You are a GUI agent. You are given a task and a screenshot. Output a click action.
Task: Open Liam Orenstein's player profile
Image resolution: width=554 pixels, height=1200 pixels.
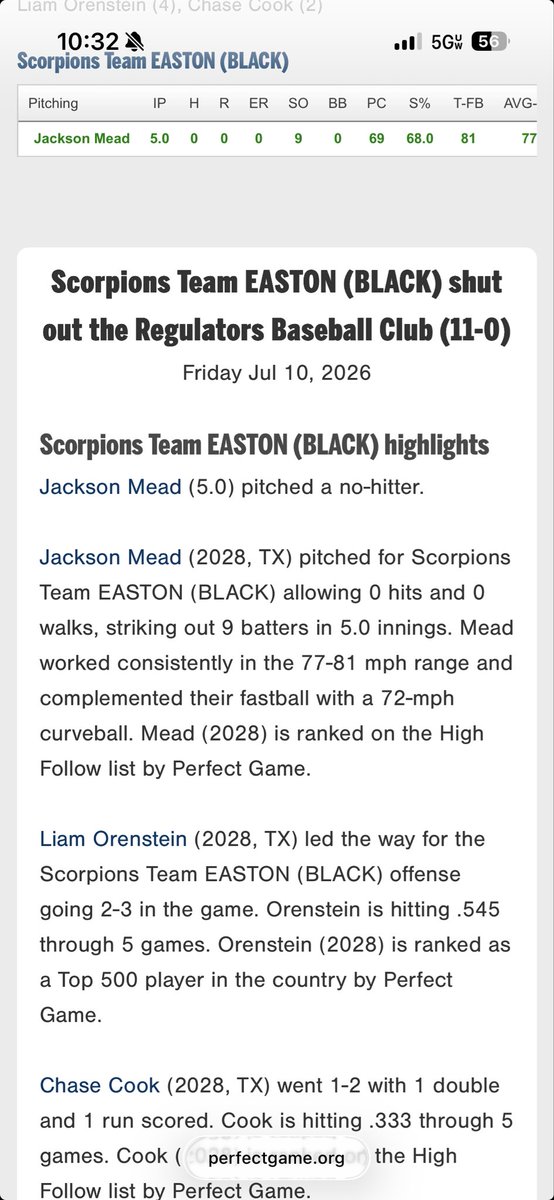(x=112, y=838)
